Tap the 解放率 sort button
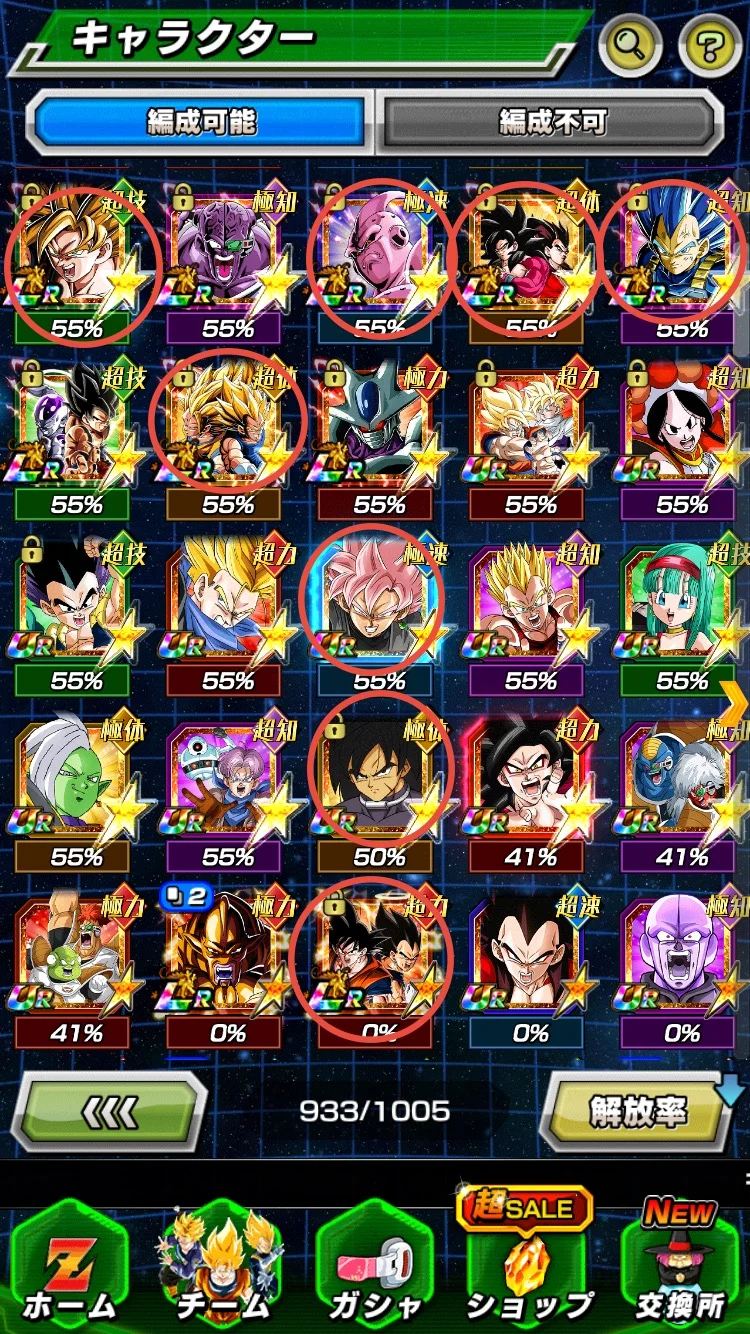750x1334 pixels. coord(636,1111)
